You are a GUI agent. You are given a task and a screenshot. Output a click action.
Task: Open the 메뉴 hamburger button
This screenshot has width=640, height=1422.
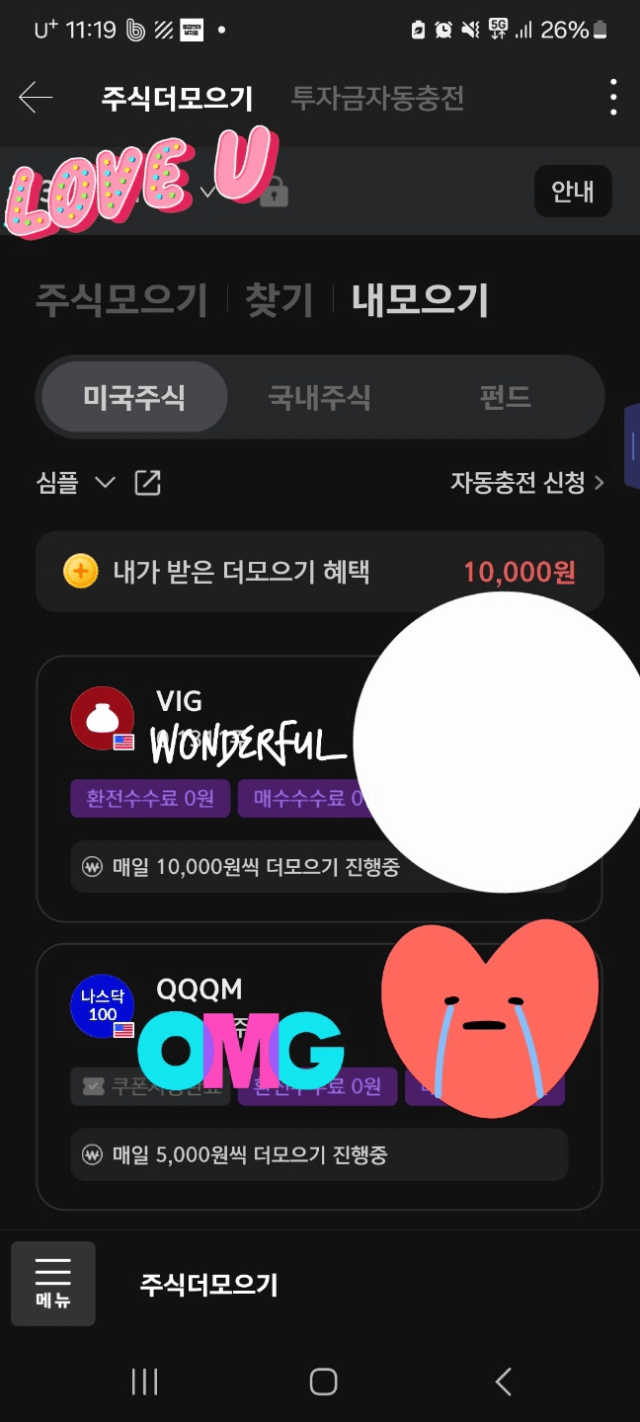pyautogui.click(x=53, y=1284)
